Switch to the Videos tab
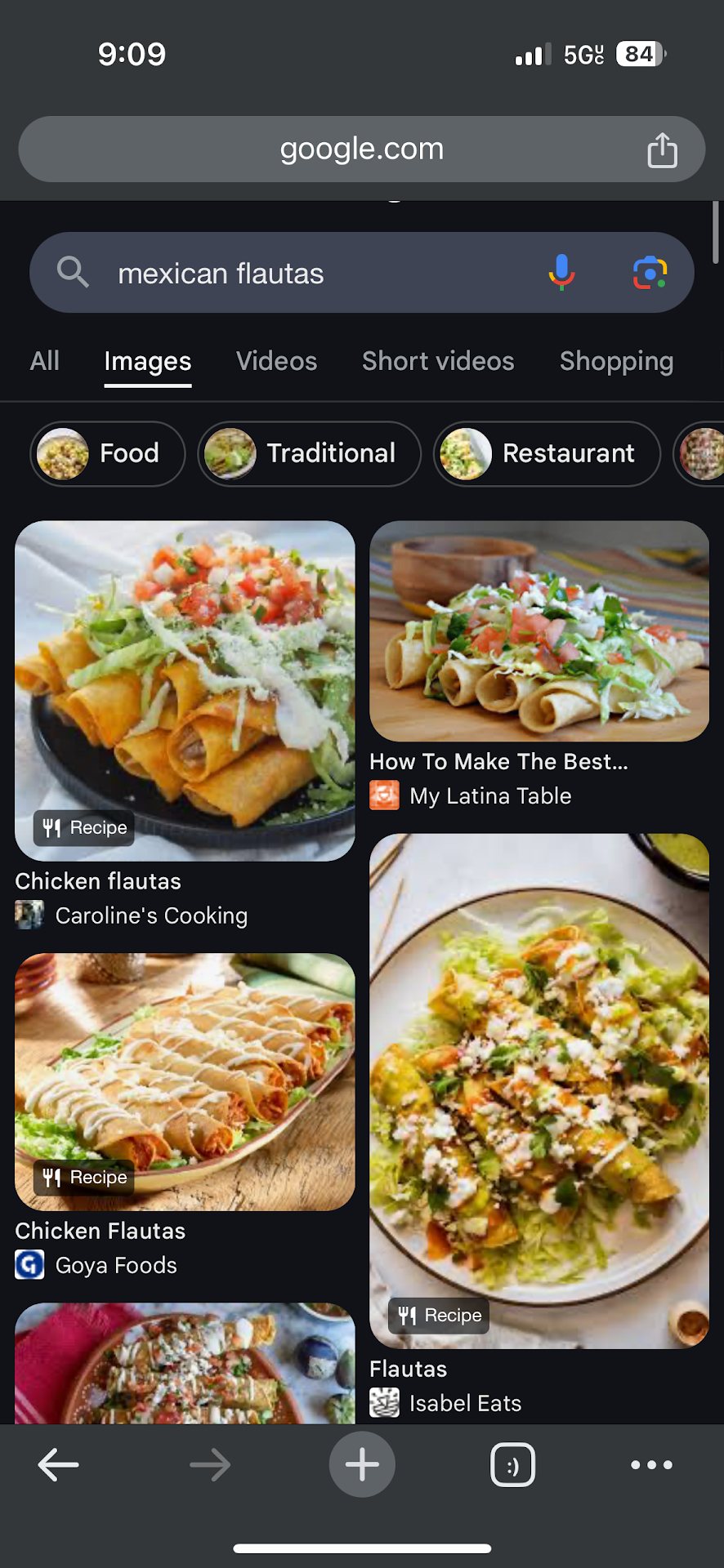724x1568 pixels. click(276, 361)
